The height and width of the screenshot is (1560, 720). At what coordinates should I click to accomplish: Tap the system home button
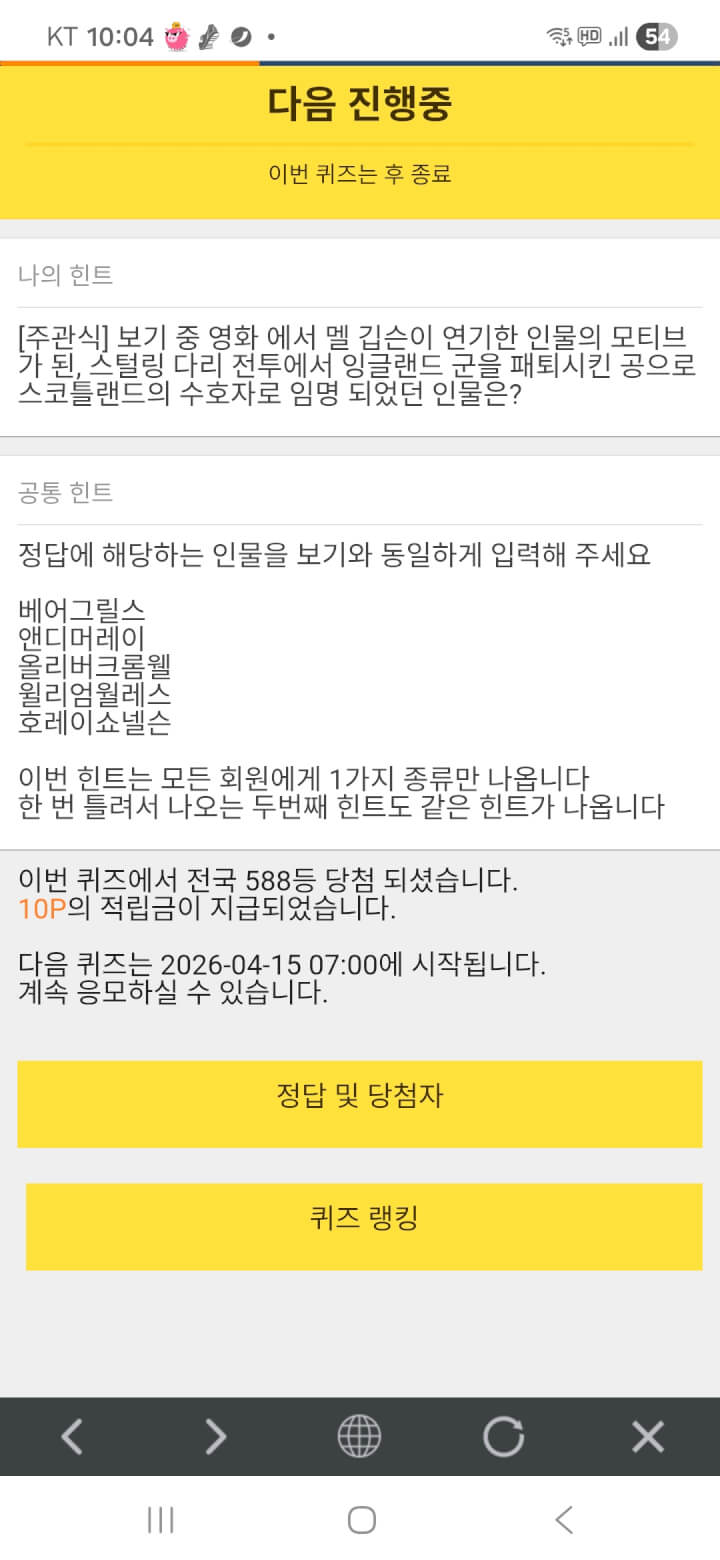tap(361, 1520)
